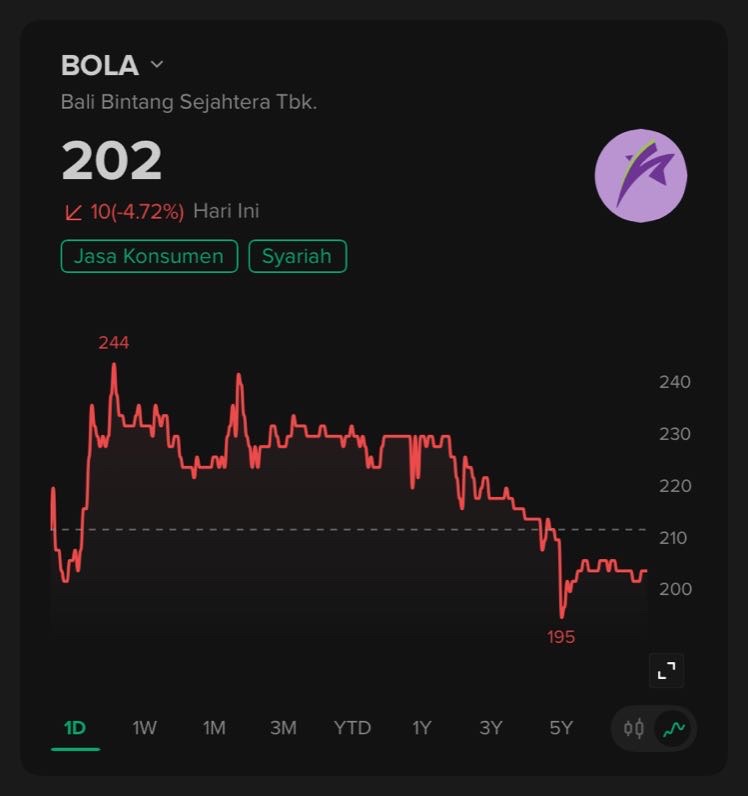Switch to the 5Y chart range
Image resolution: width=748 pixels, height=796 pixels.
[x=561, y=728]
